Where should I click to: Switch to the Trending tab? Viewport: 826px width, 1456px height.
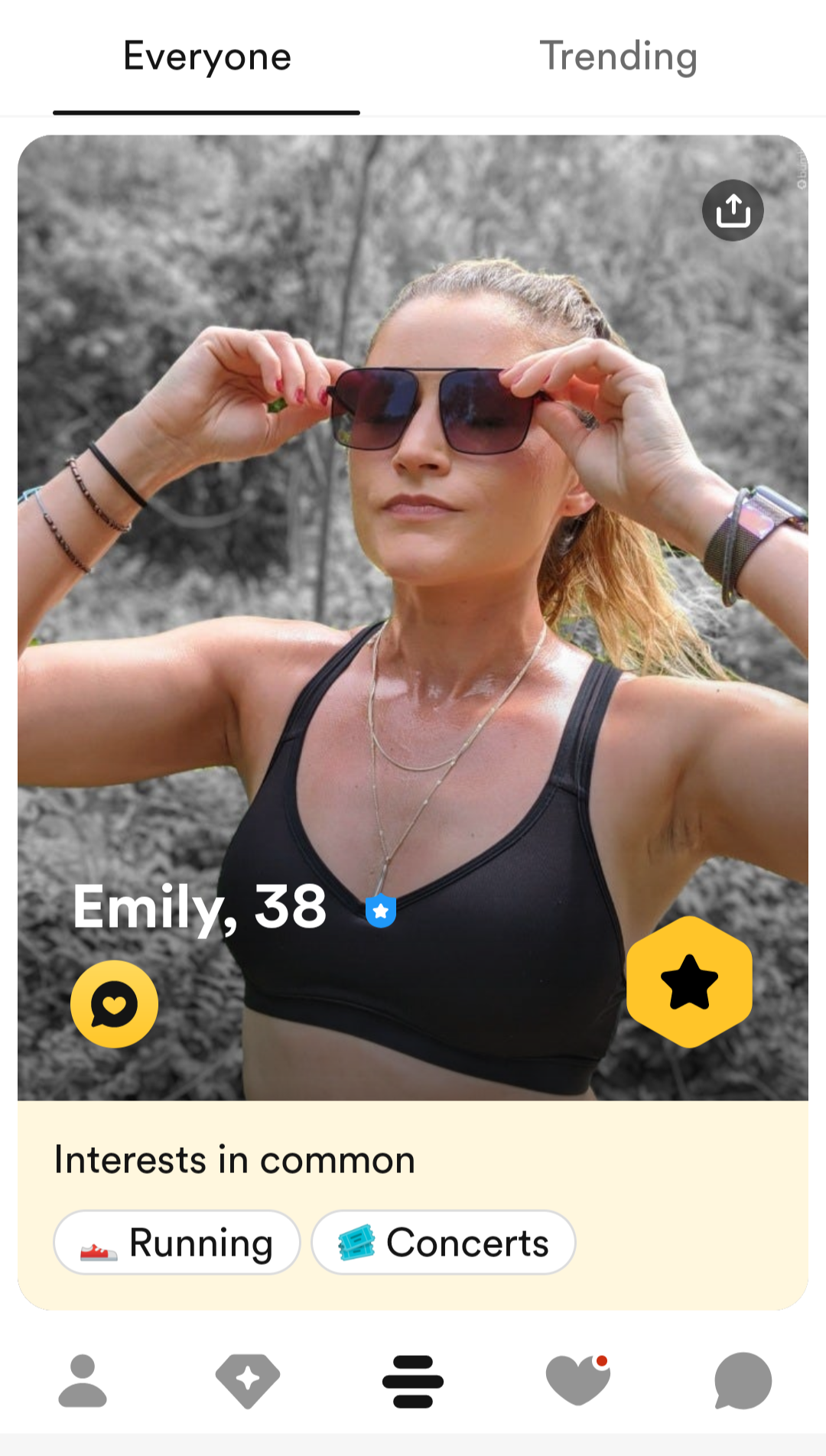618,57
